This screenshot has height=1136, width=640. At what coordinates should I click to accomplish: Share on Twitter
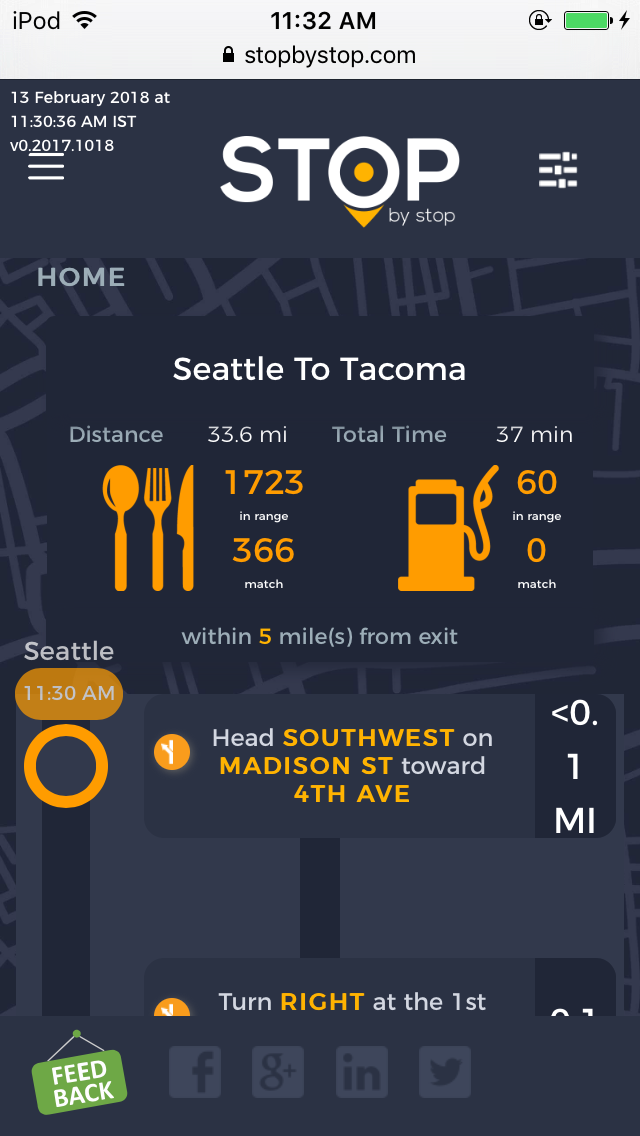444,1074
